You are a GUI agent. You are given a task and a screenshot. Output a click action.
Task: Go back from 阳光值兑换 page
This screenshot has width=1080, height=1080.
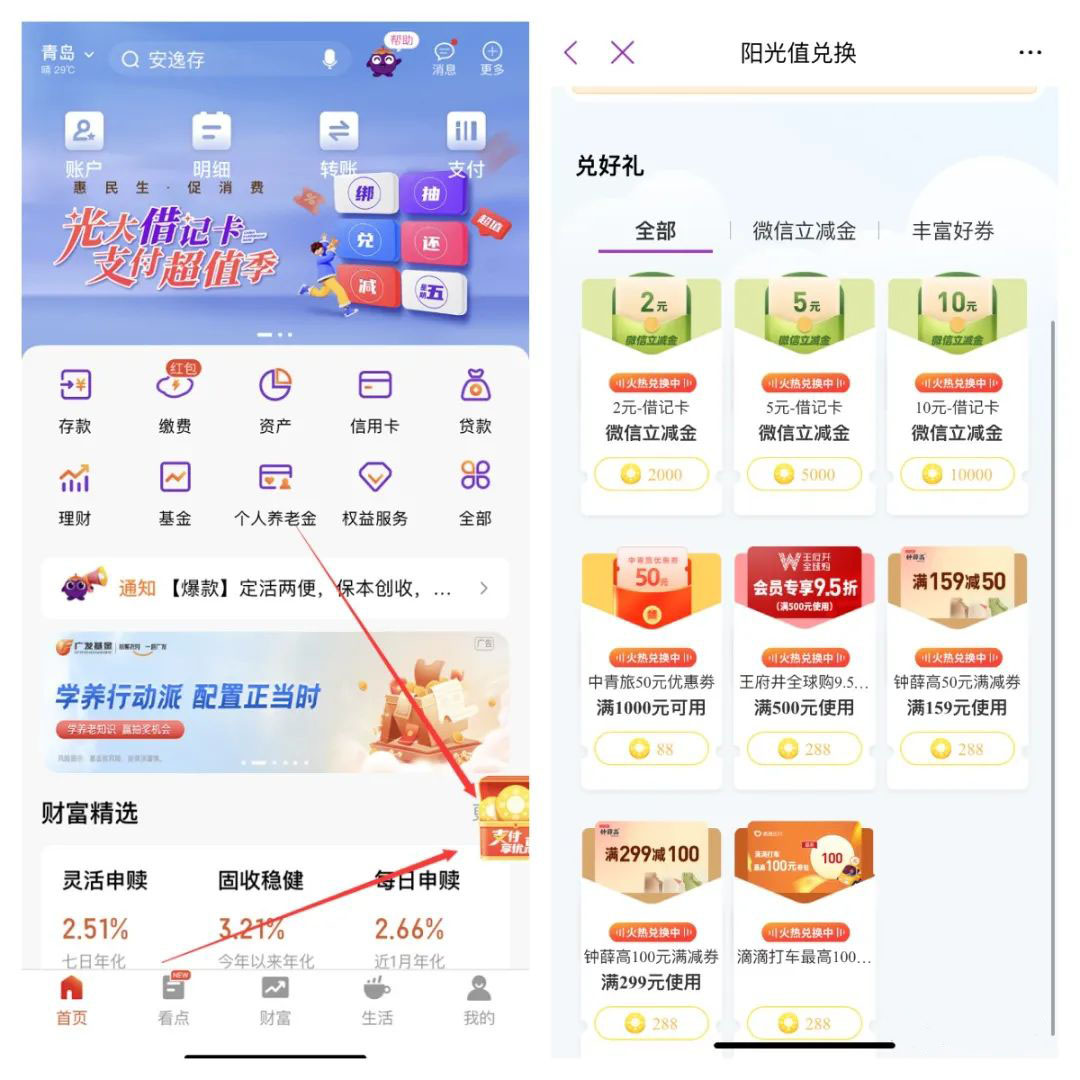pos(571,53)
